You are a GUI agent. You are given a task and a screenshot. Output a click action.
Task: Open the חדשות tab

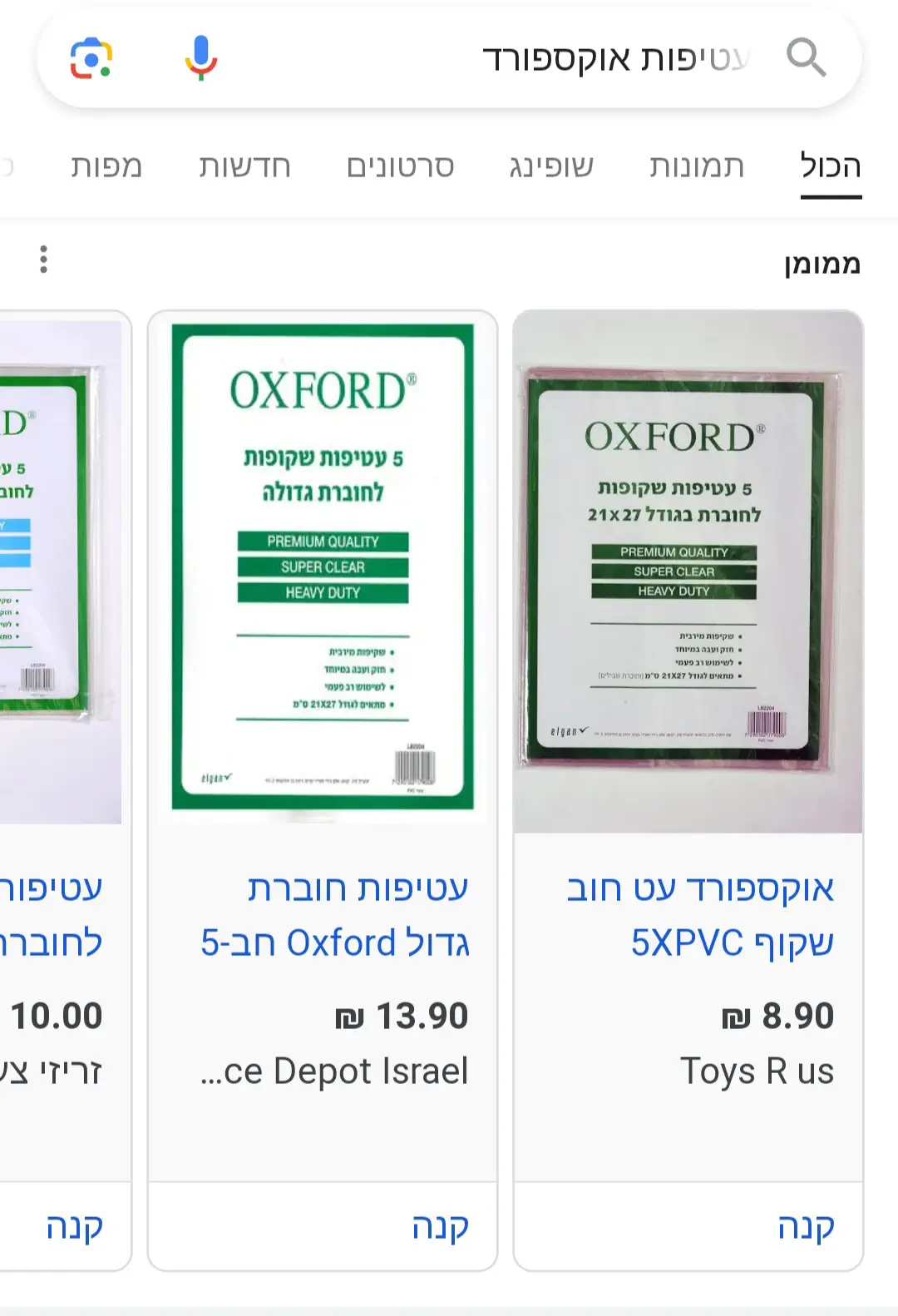[x=244, y=166]
